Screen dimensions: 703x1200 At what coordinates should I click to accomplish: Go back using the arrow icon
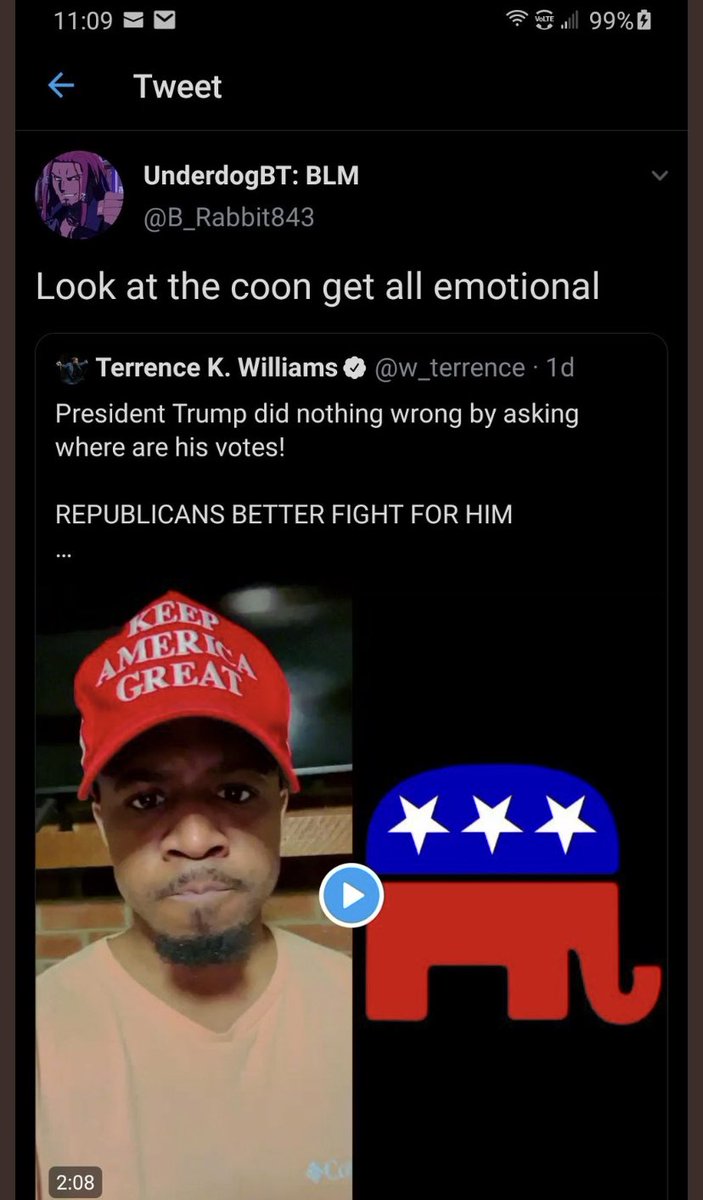pos(62,87)
